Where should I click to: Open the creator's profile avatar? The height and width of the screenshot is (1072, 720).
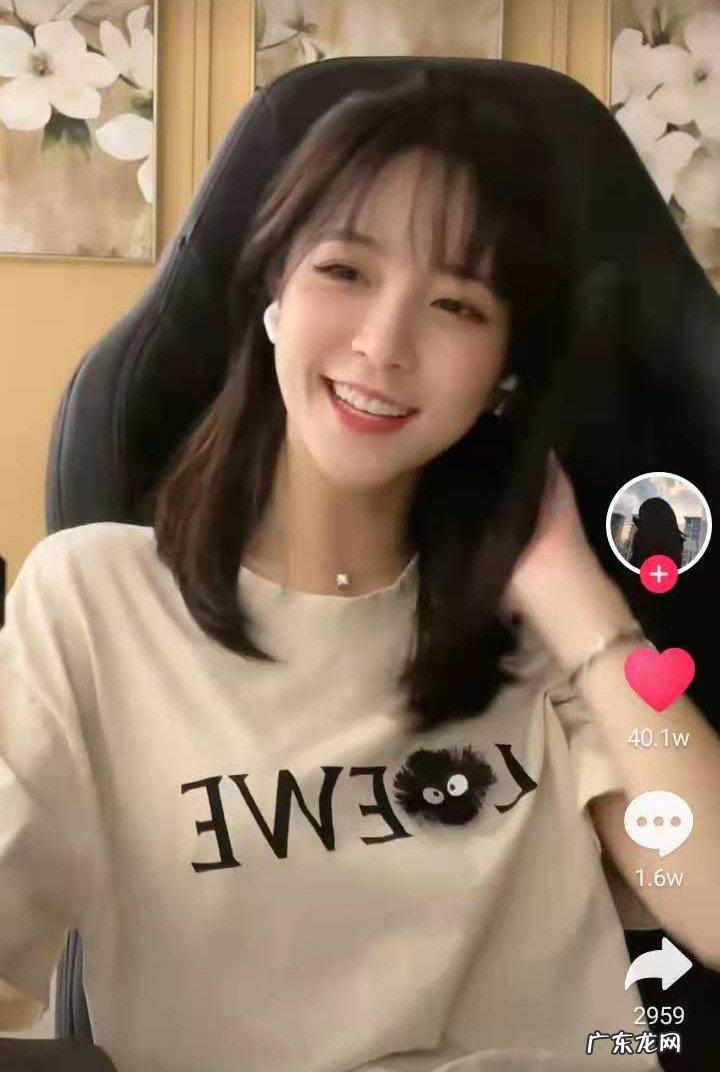[x=658, y=522]
